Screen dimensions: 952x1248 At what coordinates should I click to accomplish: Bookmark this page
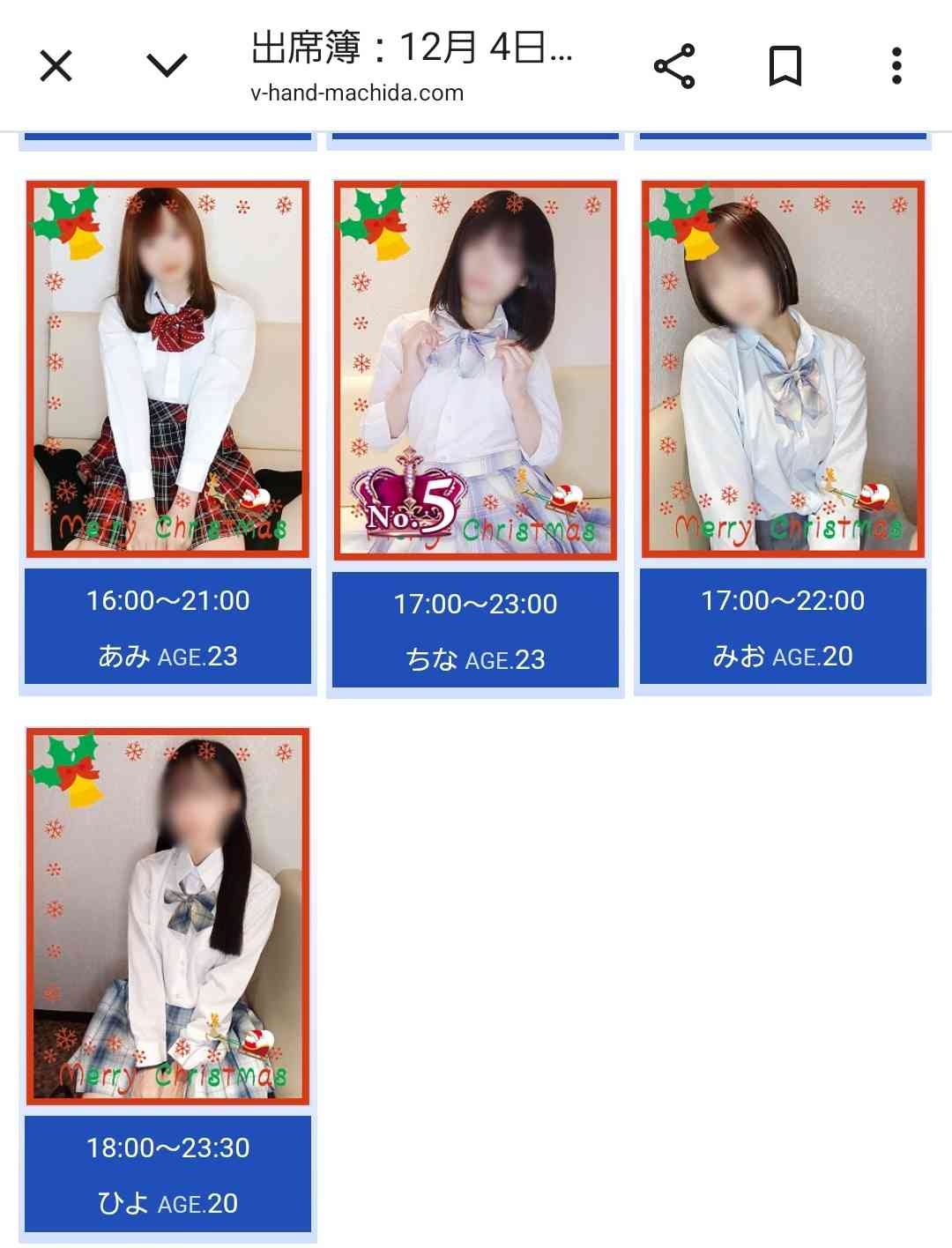point(785,66)
